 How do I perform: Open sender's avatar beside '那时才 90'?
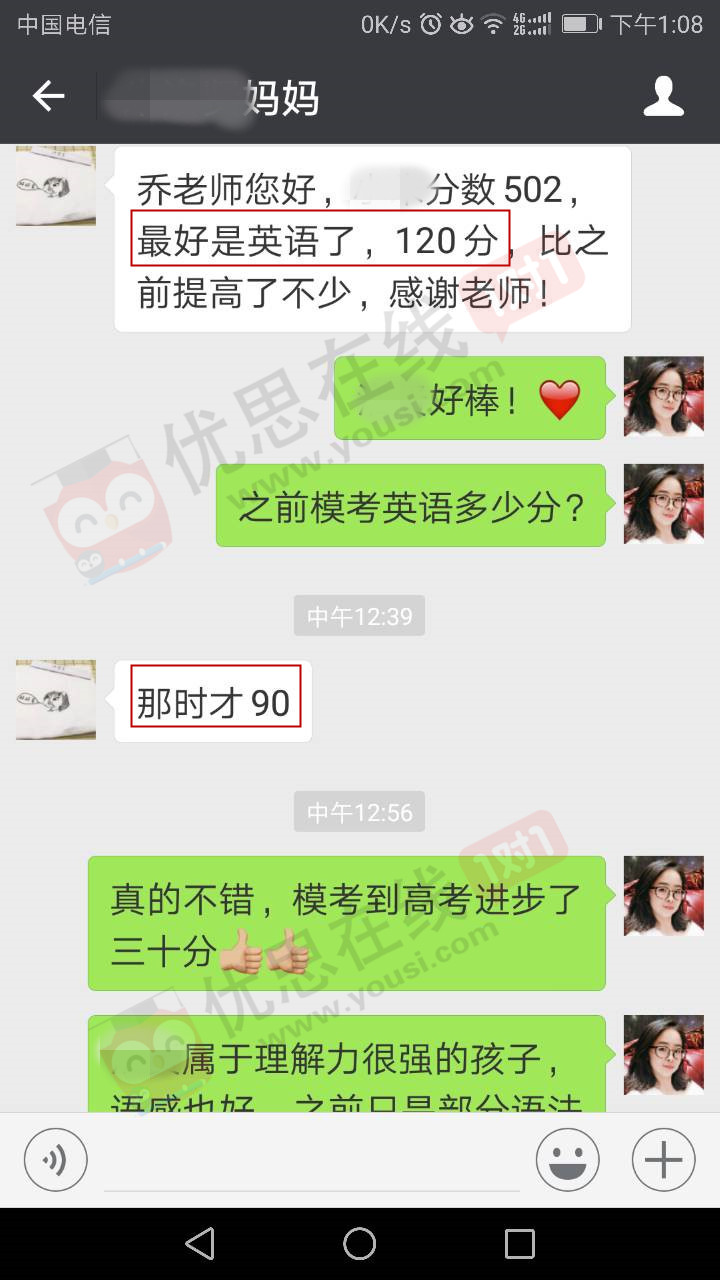pos(56,700)
